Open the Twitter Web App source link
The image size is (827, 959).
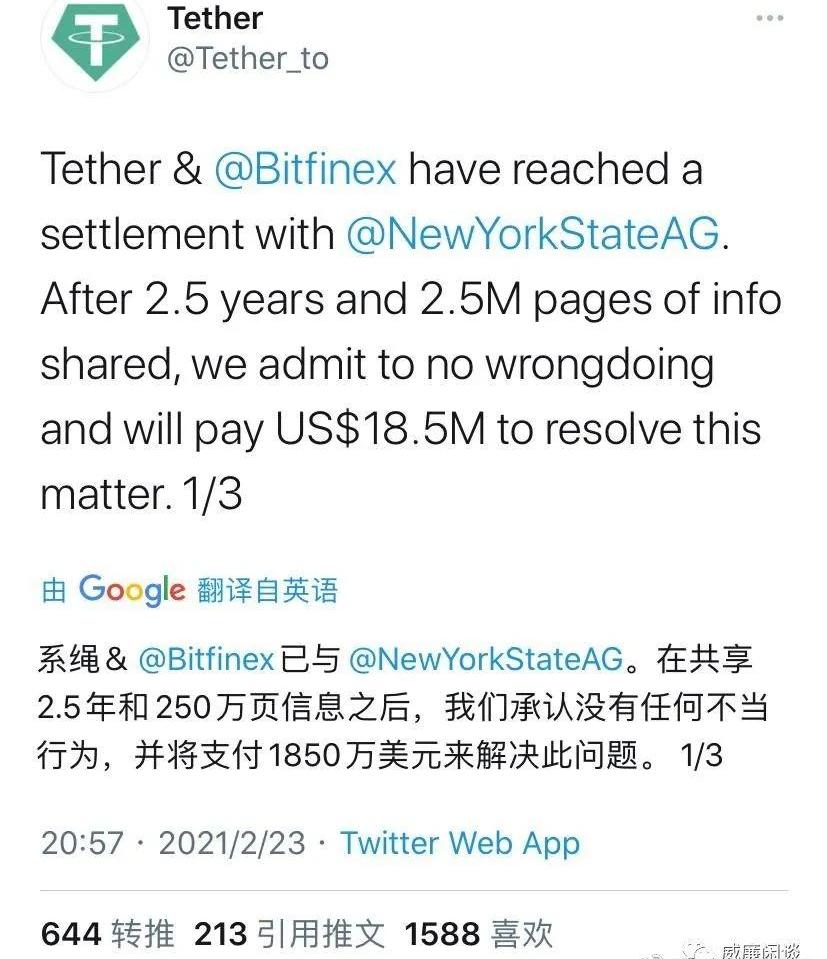click(459, 842)
